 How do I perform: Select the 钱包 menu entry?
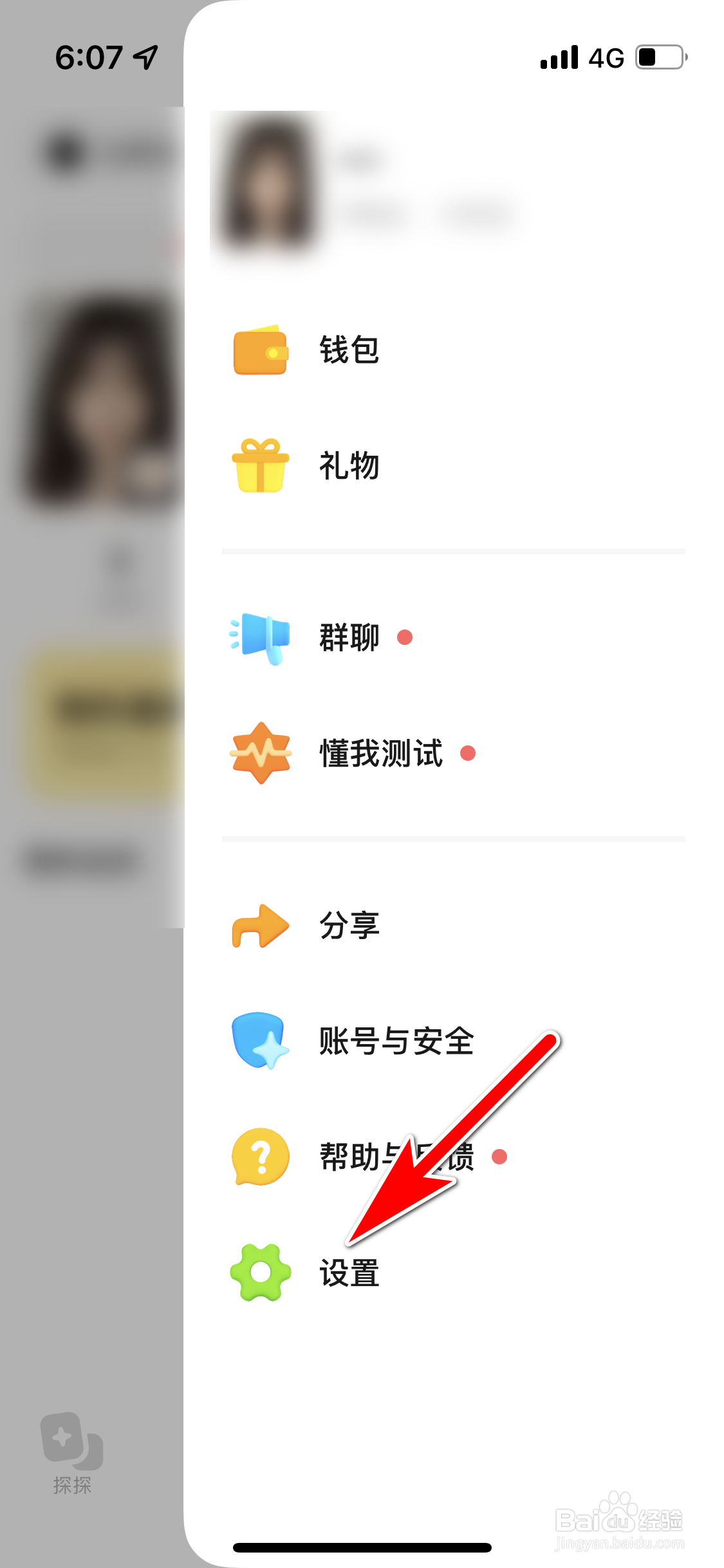[348, 350]
